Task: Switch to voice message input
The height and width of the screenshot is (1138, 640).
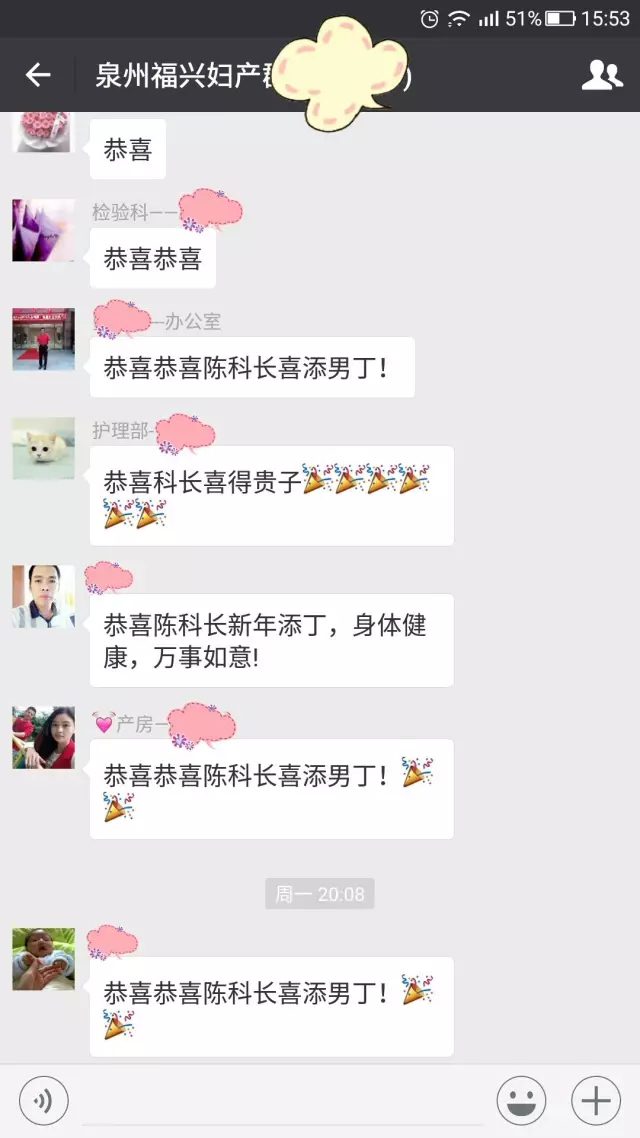Action: coord(44,1101)
